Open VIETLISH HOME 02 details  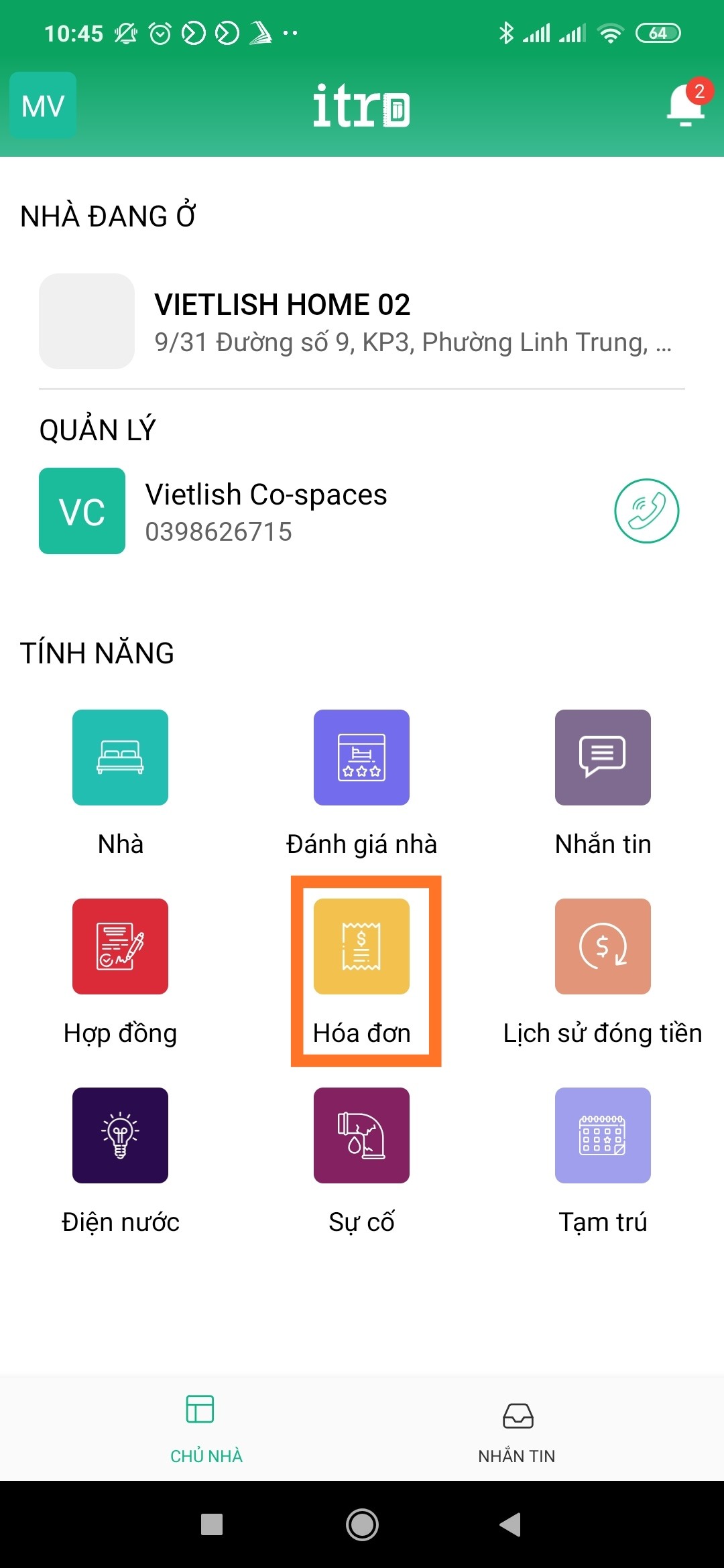click(x=362, y=322)
